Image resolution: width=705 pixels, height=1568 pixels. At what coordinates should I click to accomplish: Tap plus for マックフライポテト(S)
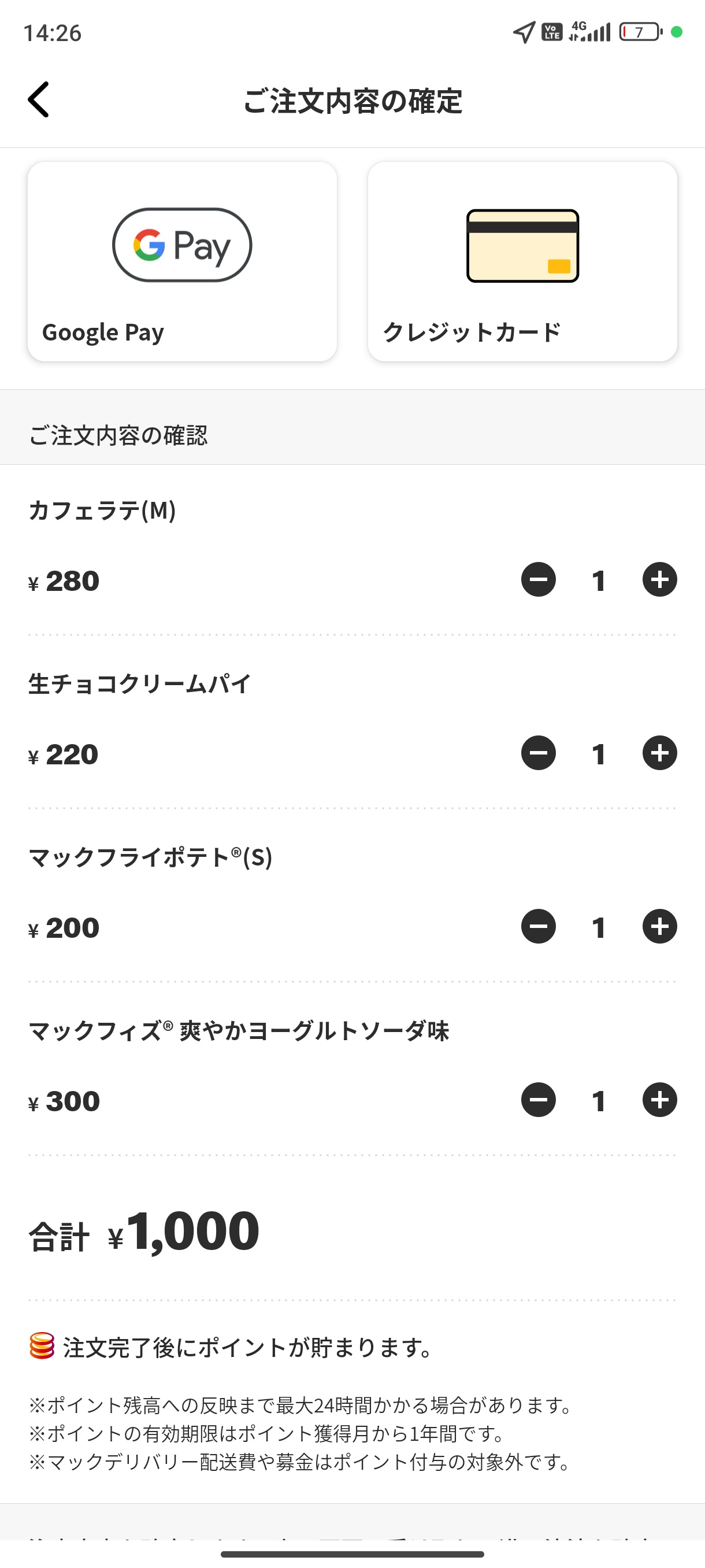(x=659, y=926)
